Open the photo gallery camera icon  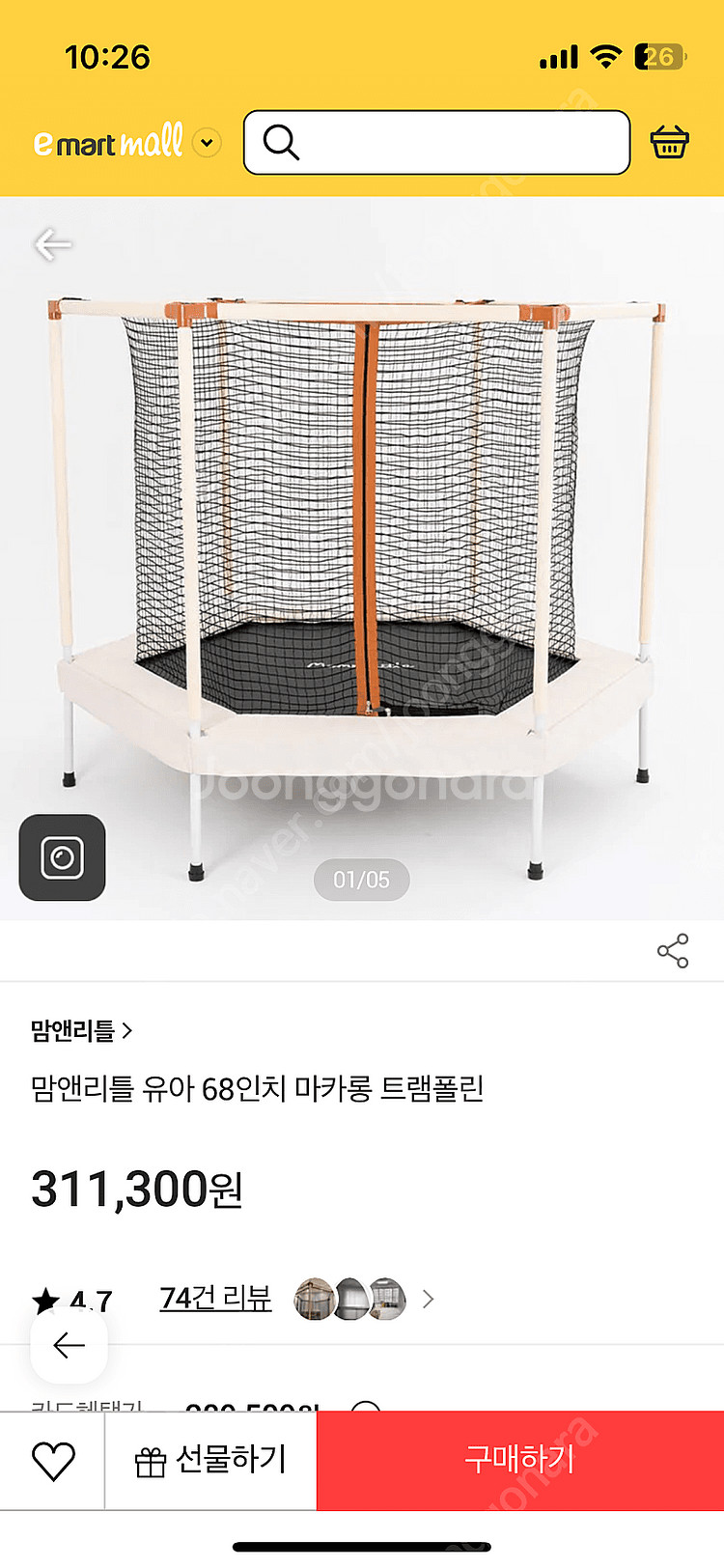pos(61,857)
